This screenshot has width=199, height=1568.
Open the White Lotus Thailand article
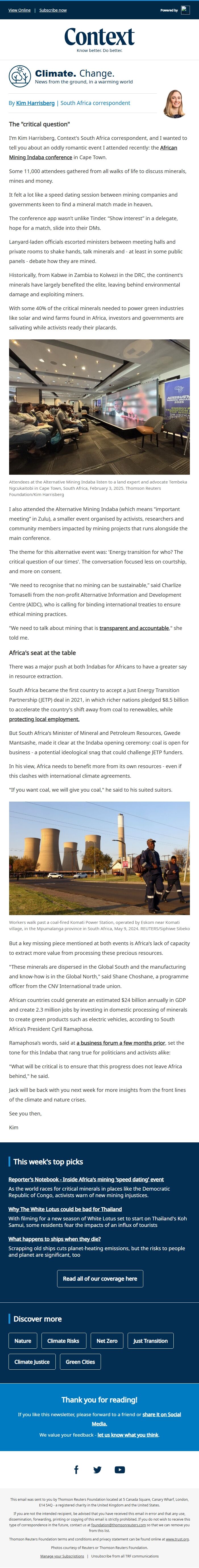click(x=65, y=1209)
